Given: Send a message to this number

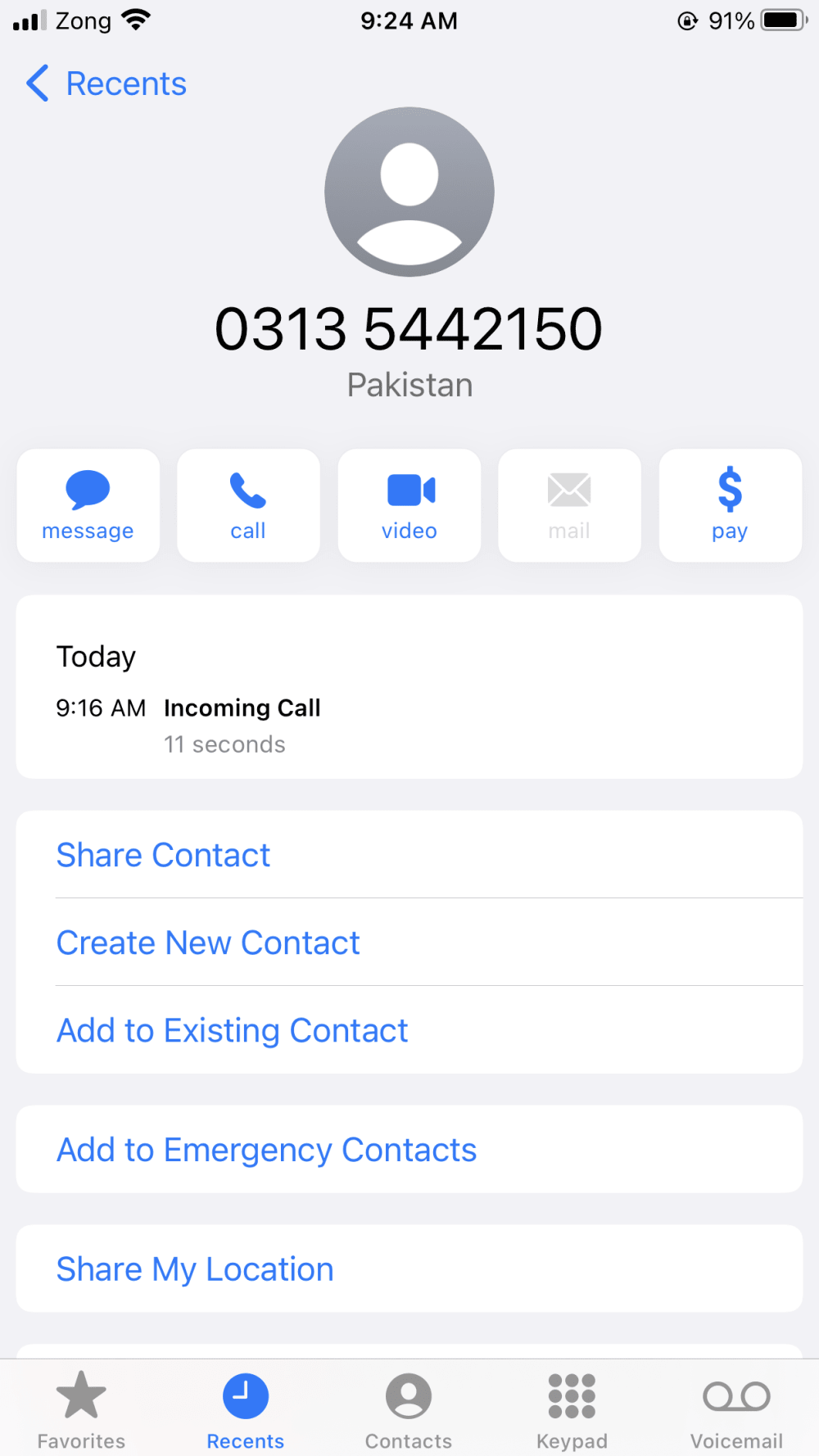Looking at the screenshot, I should (x=88, y=505).
